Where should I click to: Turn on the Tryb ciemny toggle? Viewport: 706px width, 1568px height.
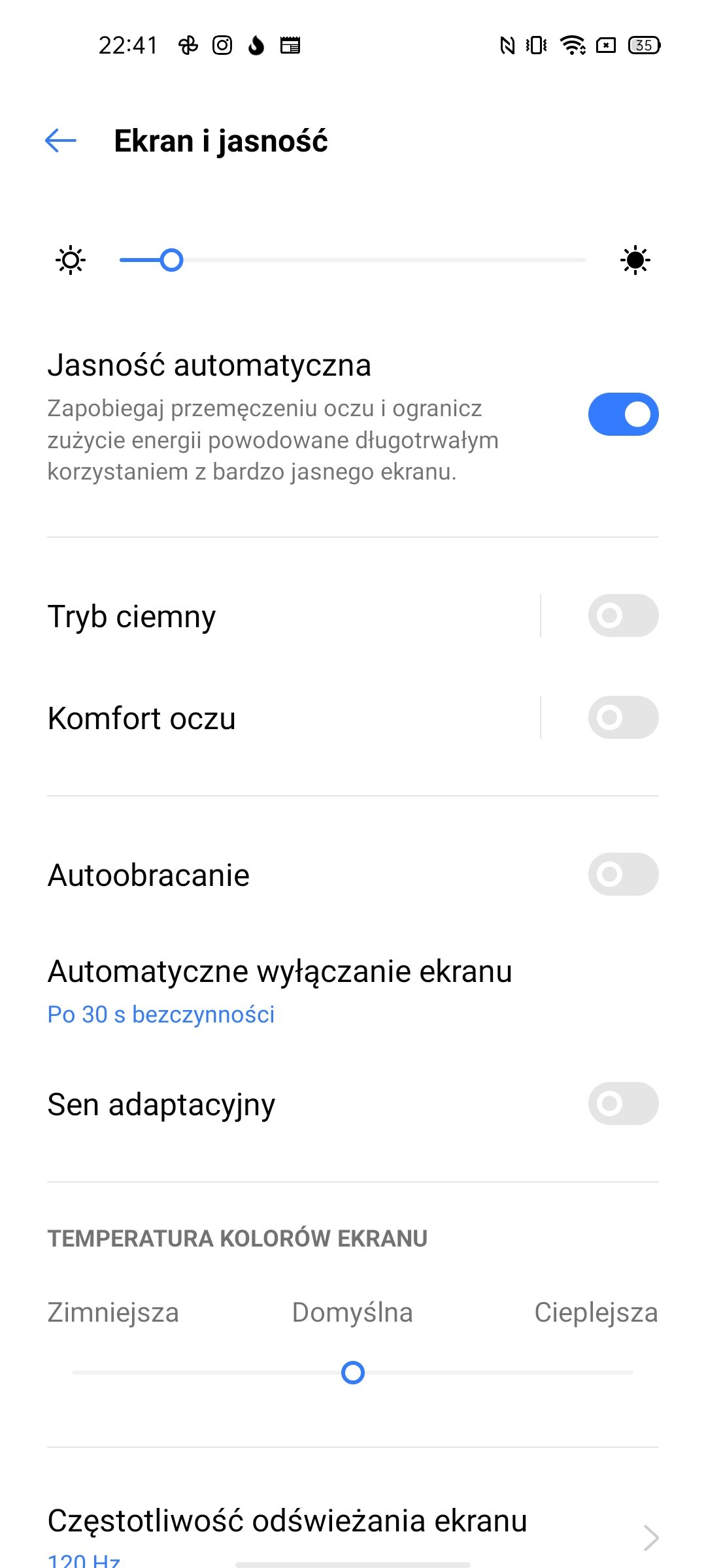pos(623,615)
